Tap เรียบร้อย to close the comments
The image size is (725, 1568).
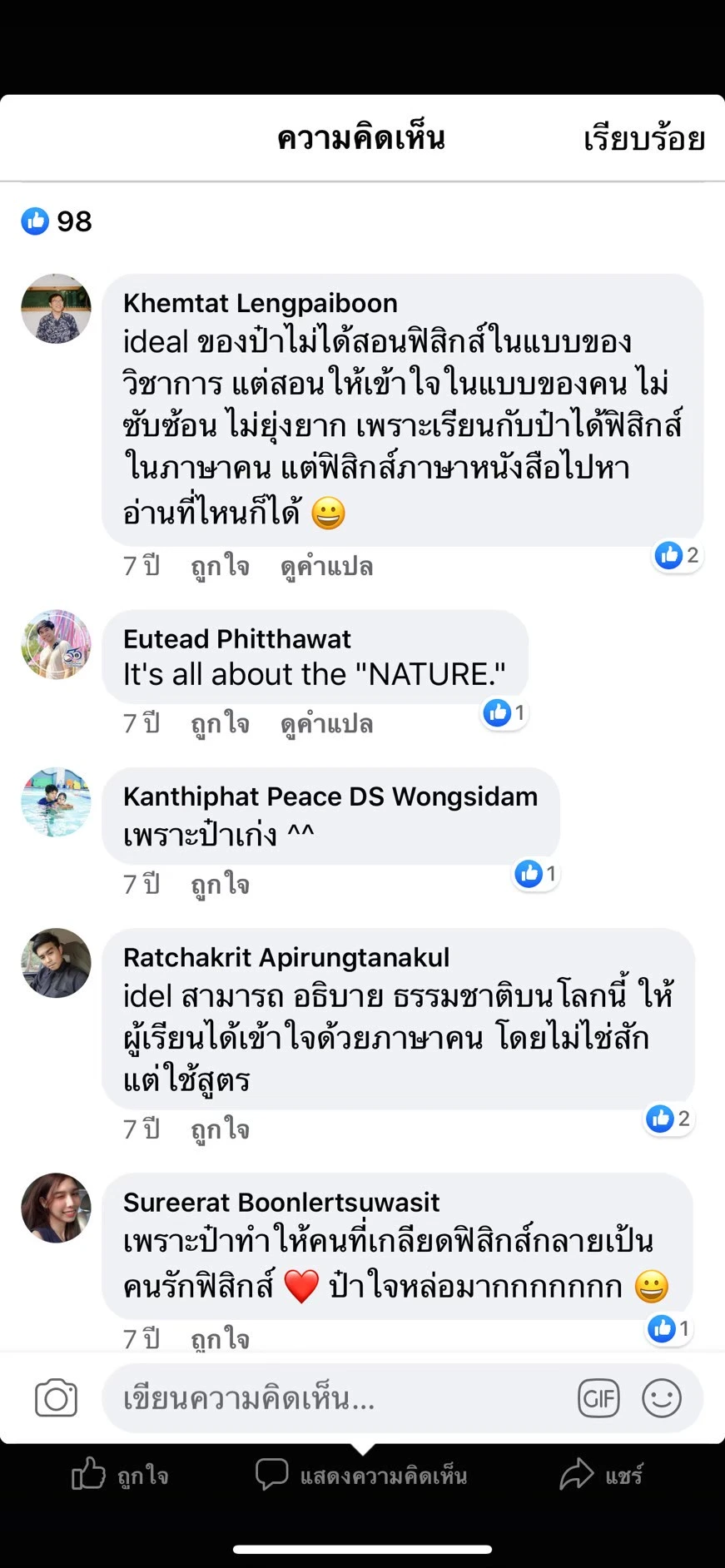(643, 138)
